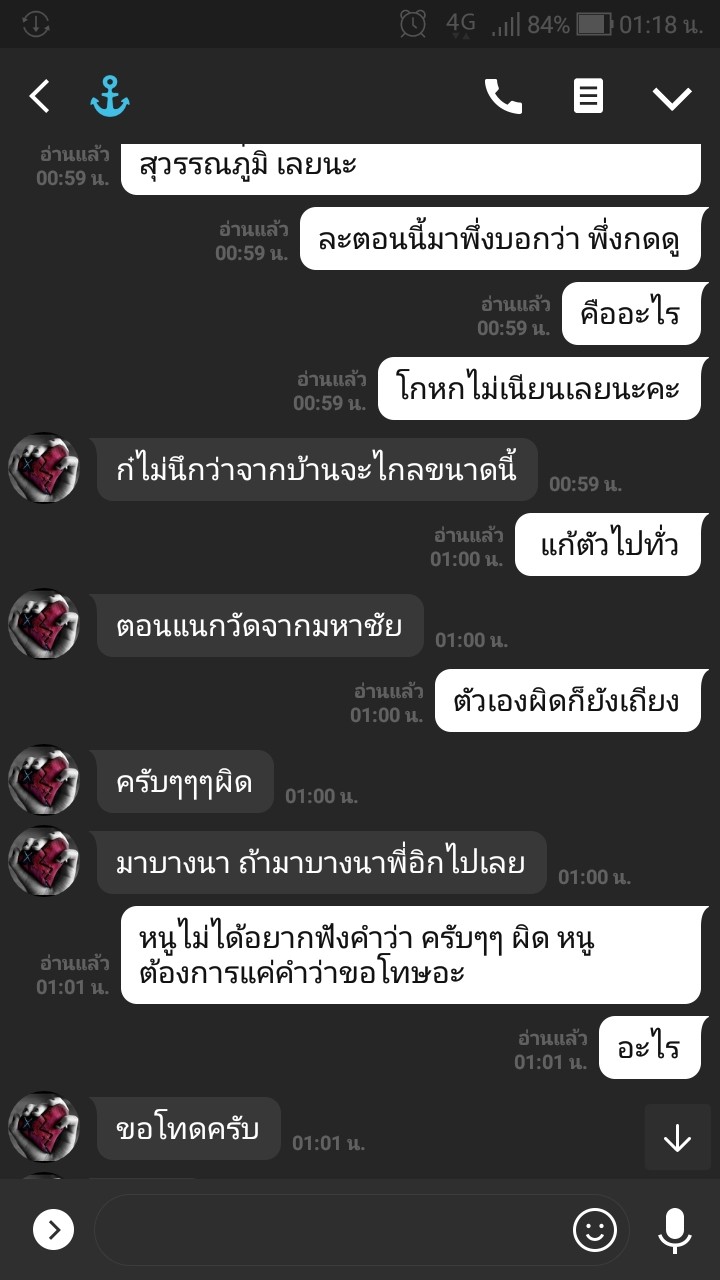The width and height of the screenshot is (720, 1280).
Task: Record a voice message
Action: (675, 1230)
